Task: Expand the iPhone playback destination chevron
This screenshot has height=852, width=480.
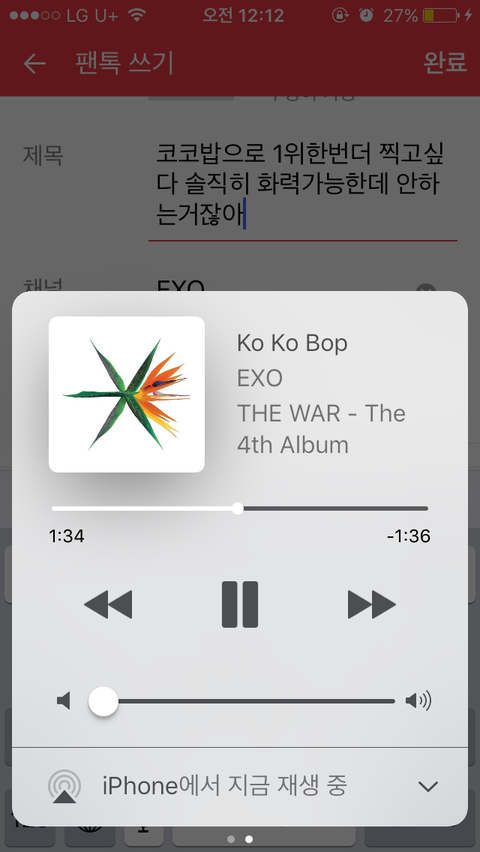Action: pos(428,786)
